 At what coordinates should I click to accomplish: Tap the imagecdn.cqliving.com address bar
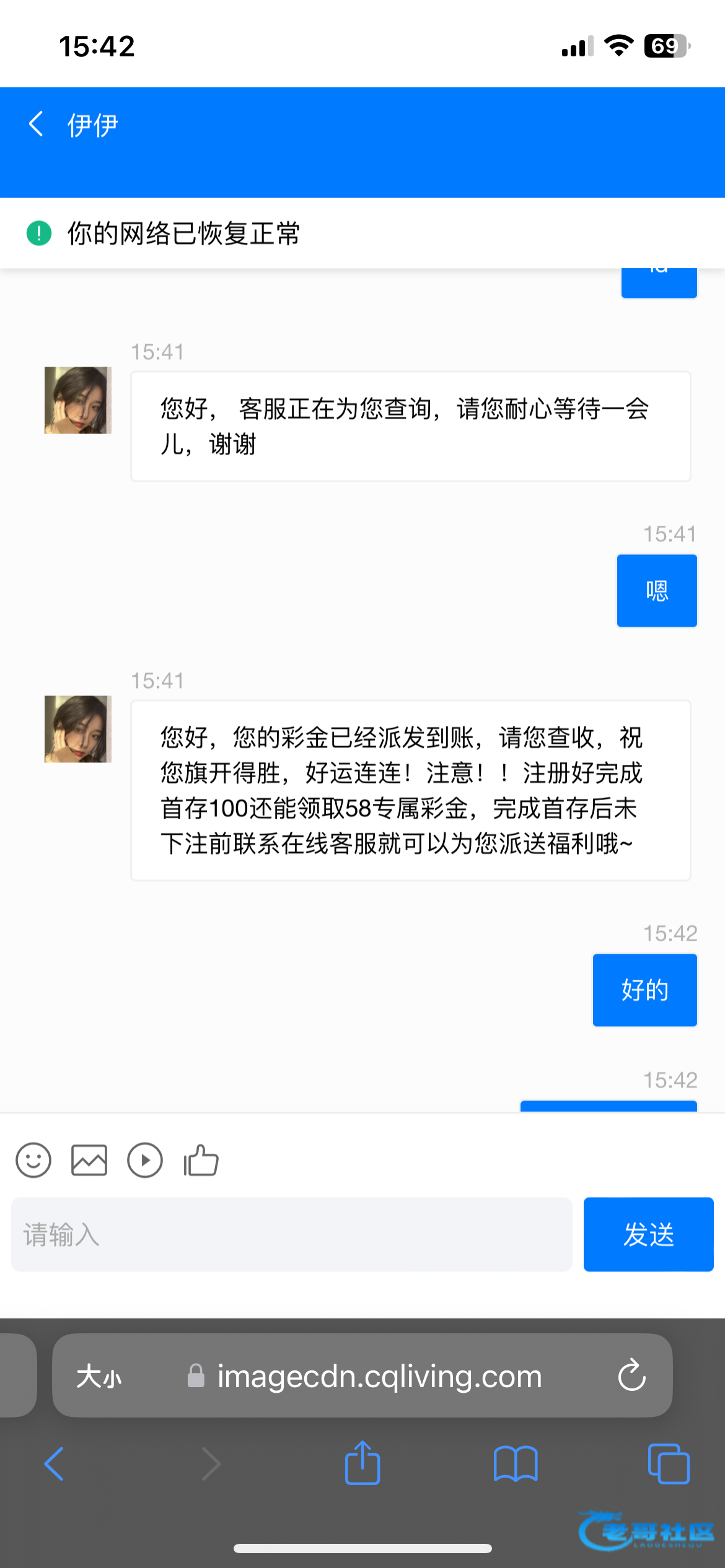tap(379, 1377)
